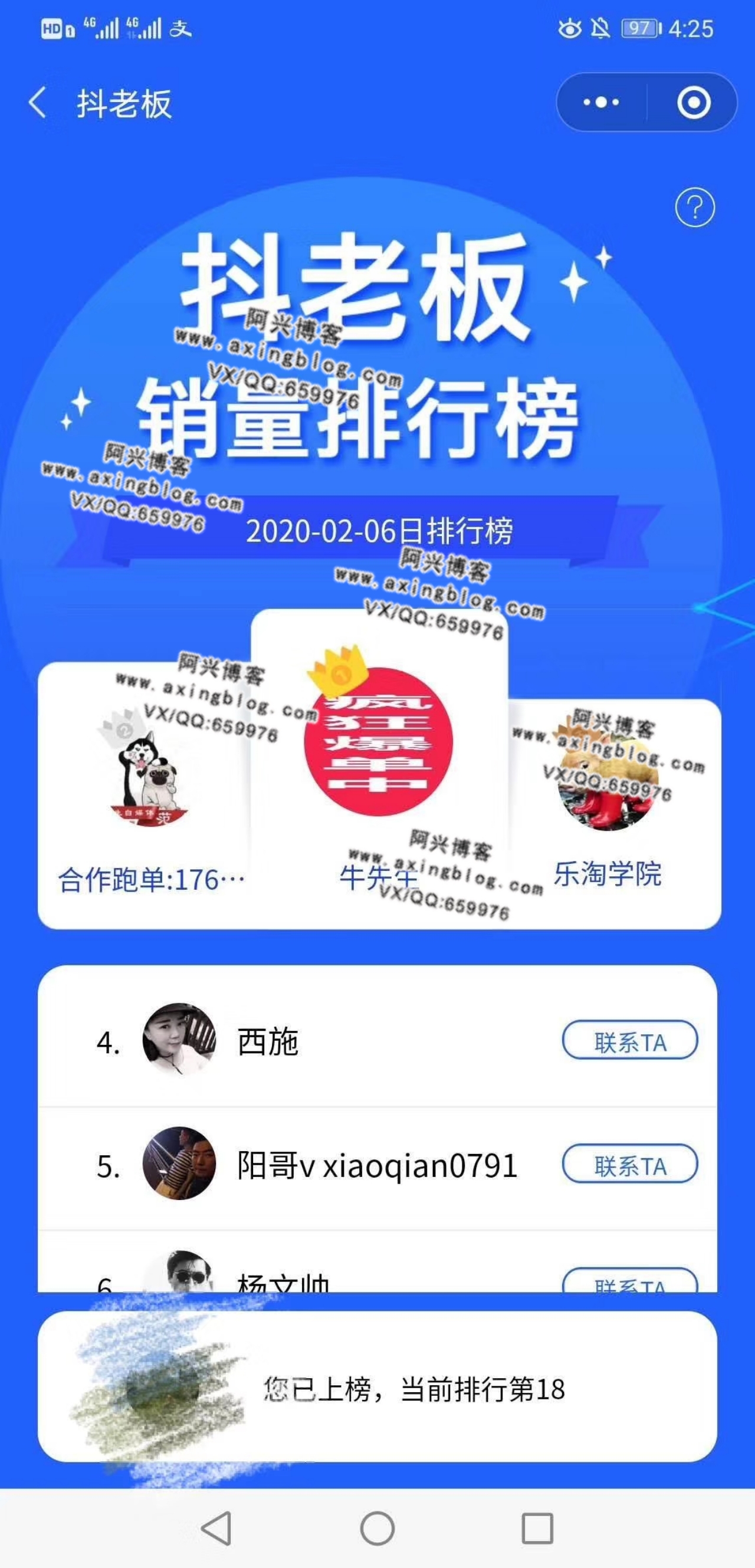This screenshot has width=755, height=1568.
Task: Tap 联系TA button for 西施
Action: (629, 1040)
